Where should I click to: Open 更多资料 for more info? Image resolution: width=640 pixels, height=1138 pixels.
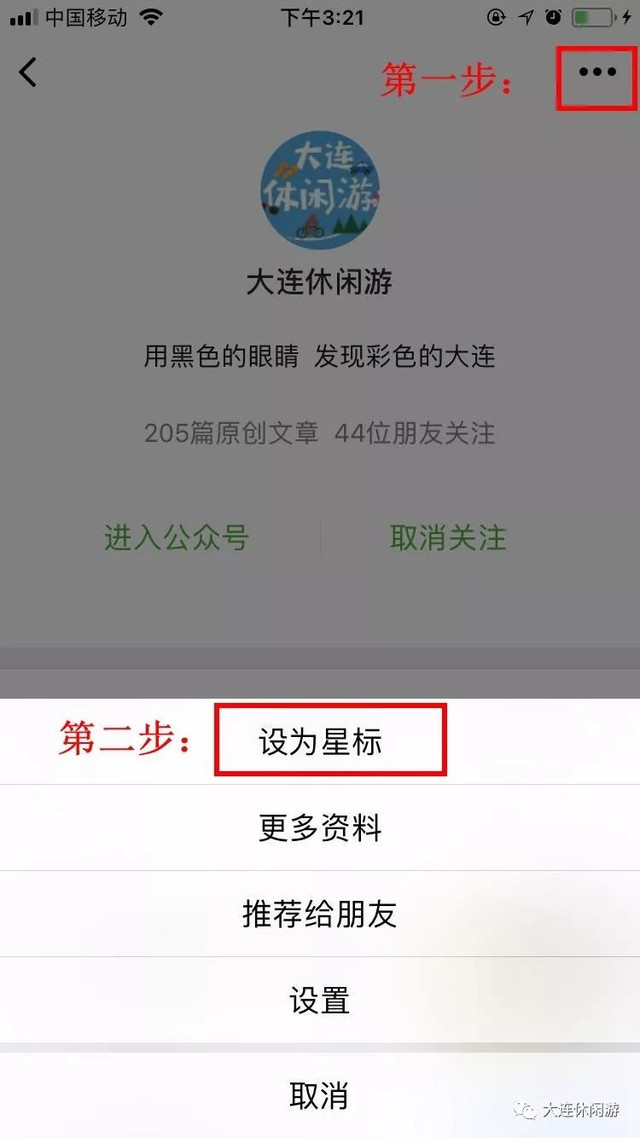coord(320,828)
